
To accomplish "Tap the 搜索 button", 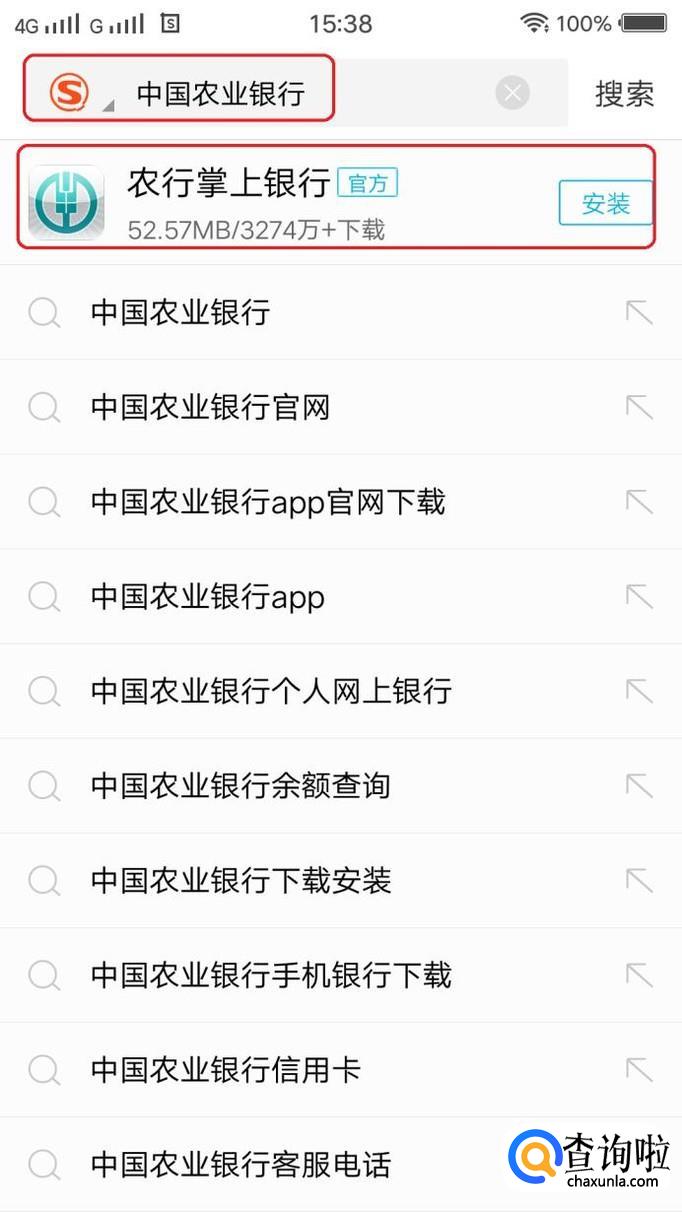I will pyautogui.click(x=625, y=94).
